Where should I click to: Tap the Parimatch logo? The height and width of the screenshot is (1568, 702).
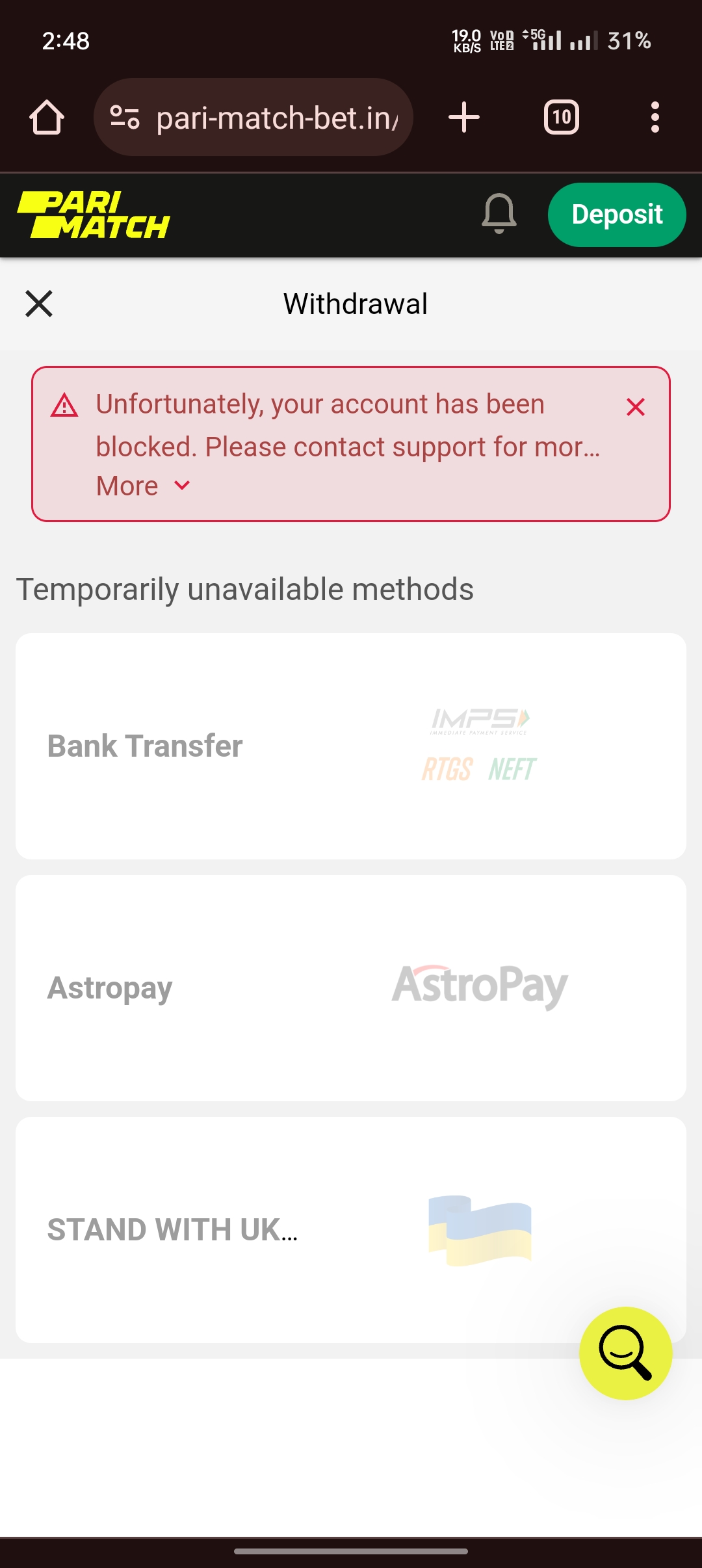tap(94, 215)
